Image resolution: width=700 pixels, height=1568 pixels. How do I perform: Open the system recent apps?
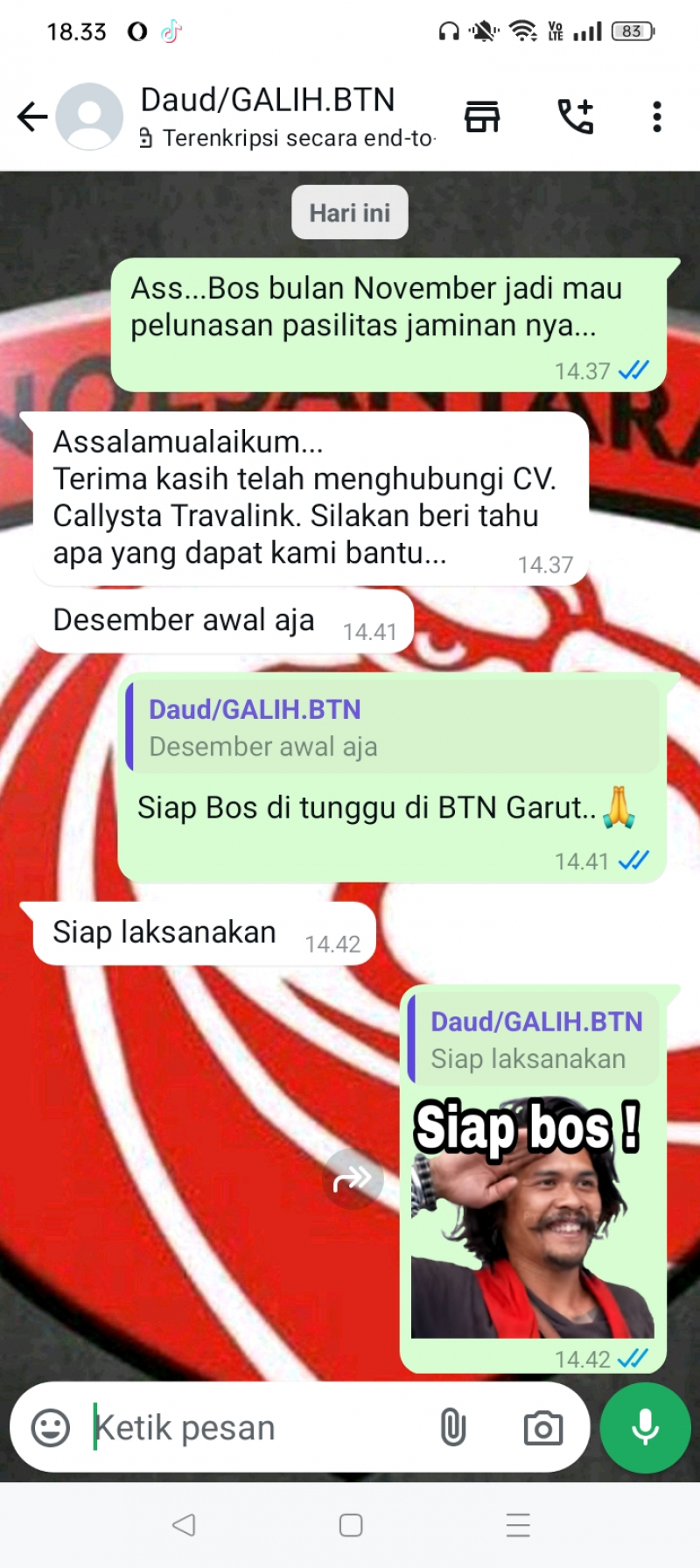[518, 1525]
